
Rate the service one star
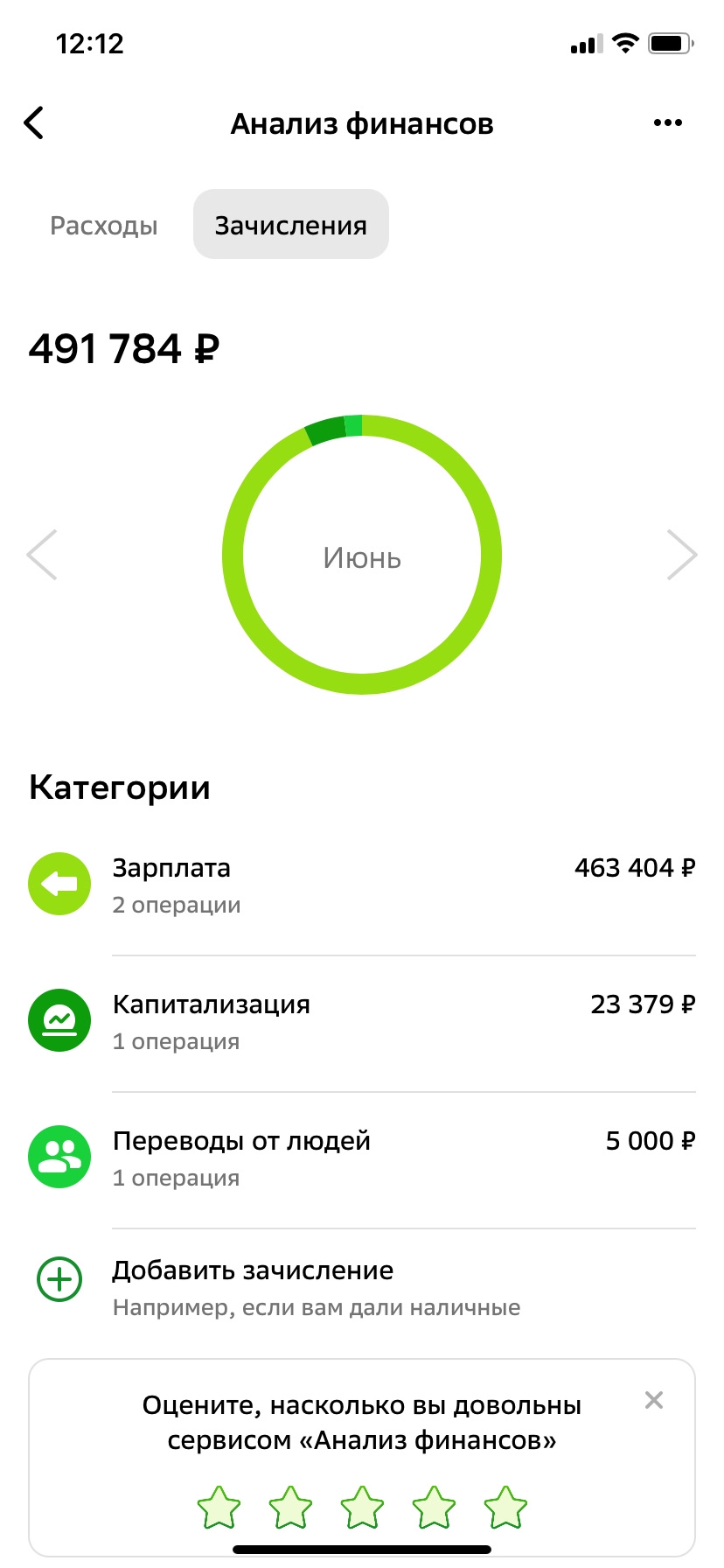point(219,1507)
